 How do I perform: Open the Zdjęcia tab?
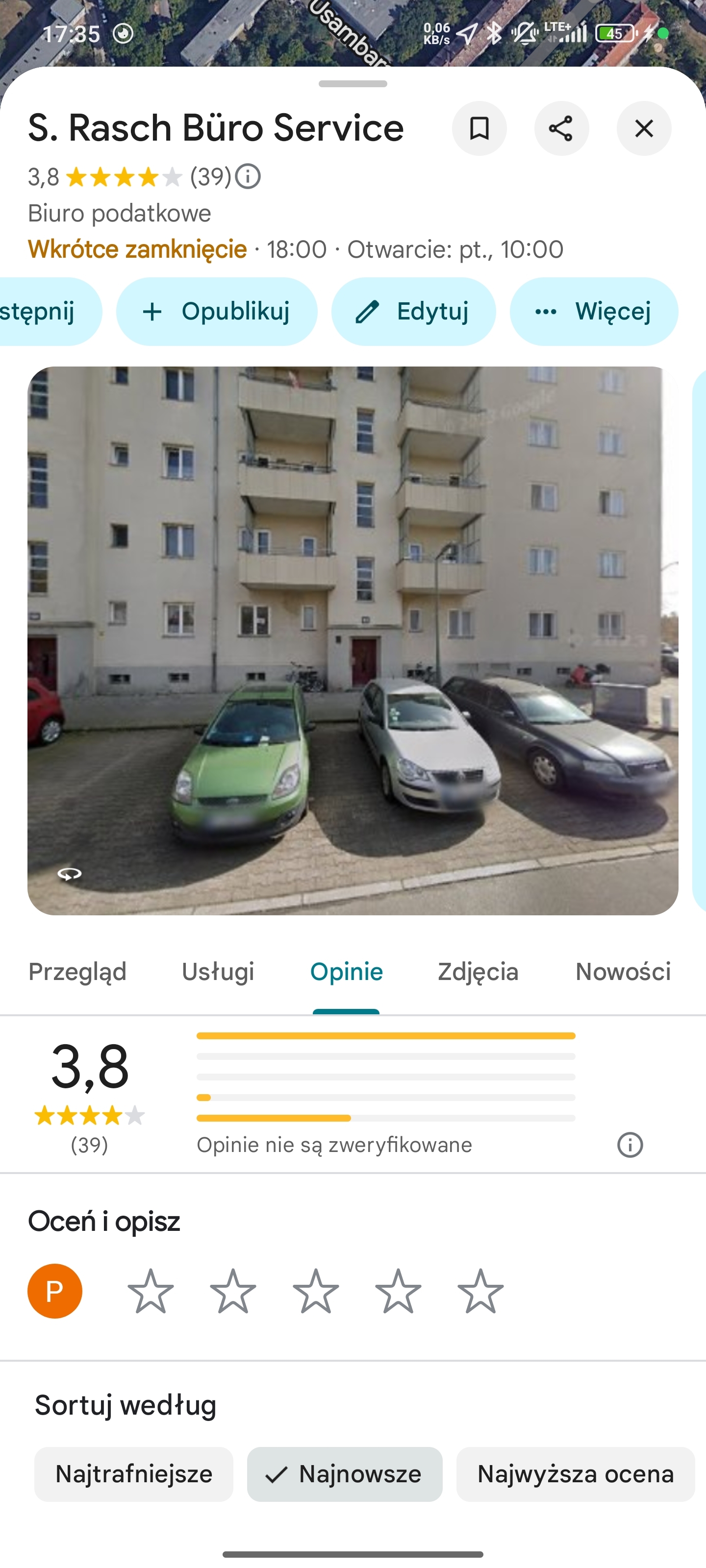click(478, 972)
